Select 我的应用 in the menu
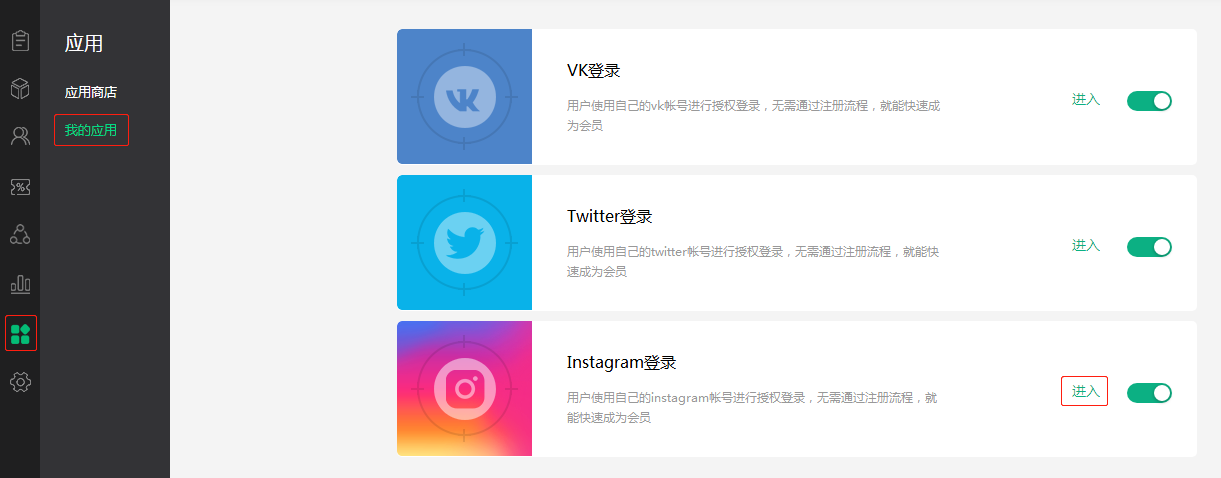 (x=91, y=130)
